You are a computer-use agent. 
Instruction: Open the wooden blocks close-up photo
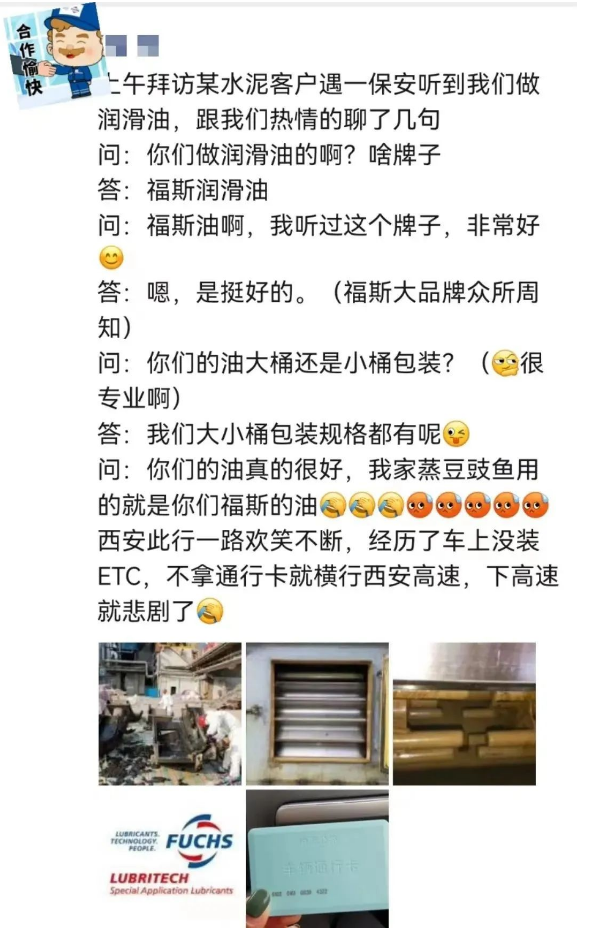[x=464, y=713]
